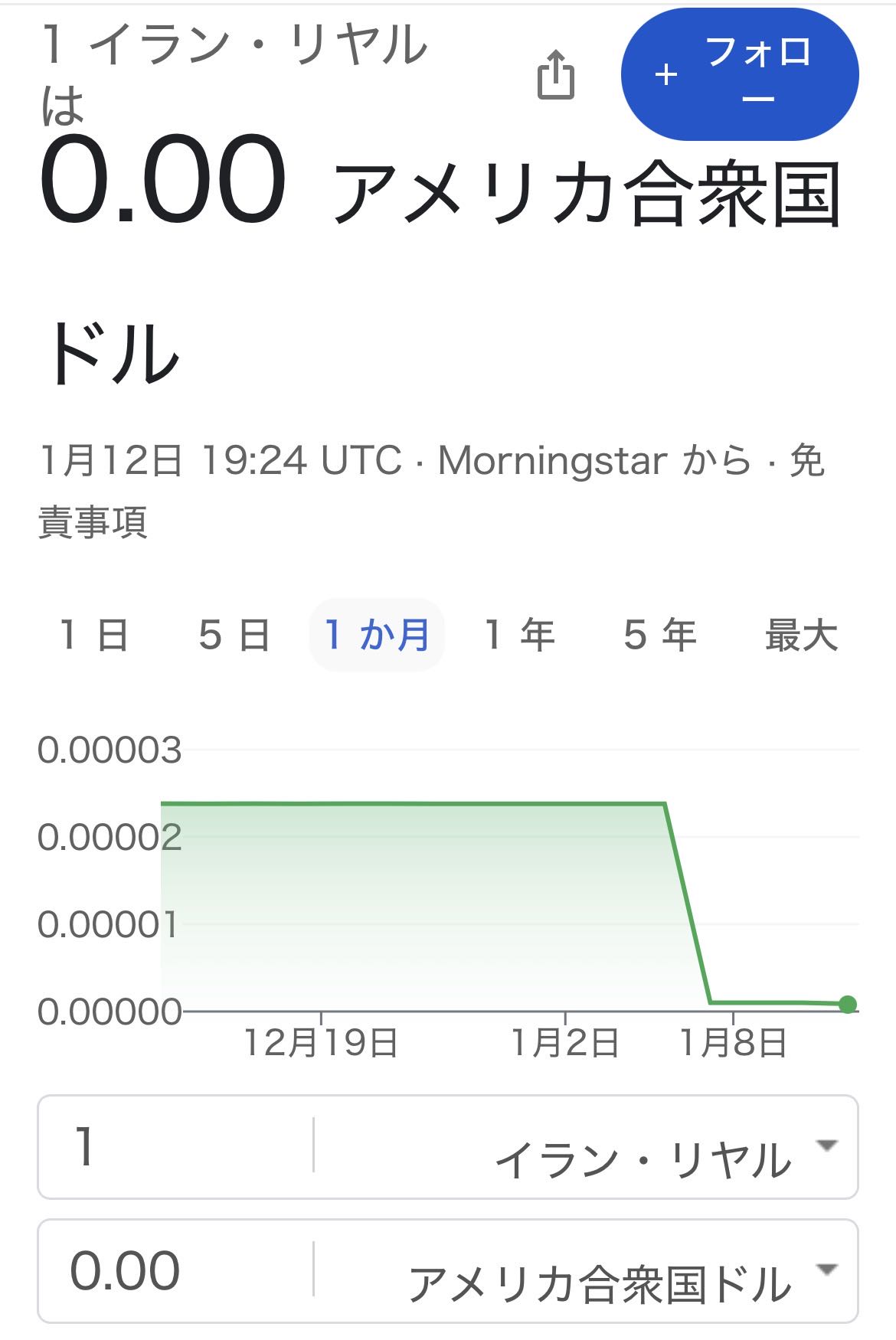Open the 免責事項 disclaimer link

(x=92, y=522)
